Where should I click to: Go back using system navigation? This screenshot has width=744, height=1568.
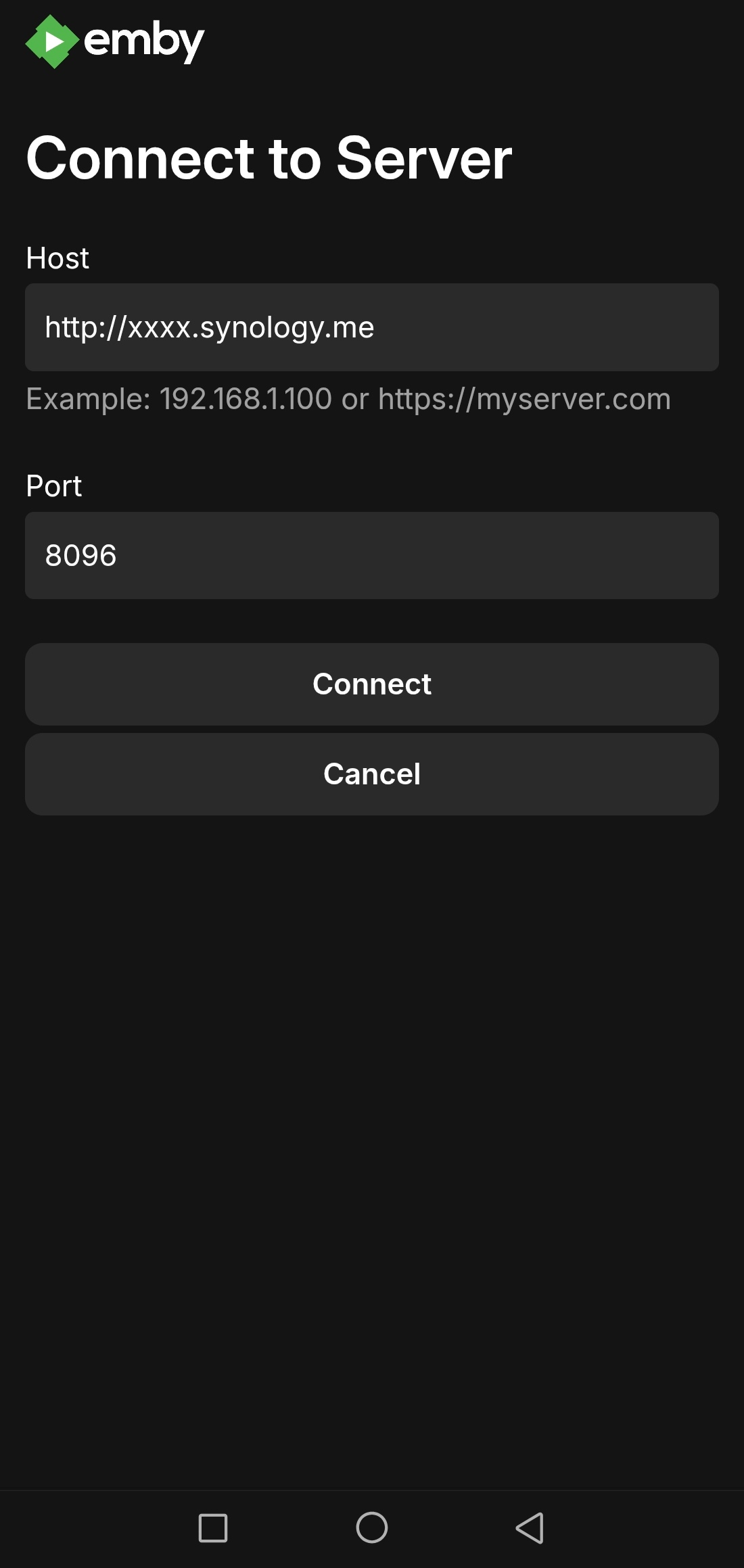tap(530, 1527)
